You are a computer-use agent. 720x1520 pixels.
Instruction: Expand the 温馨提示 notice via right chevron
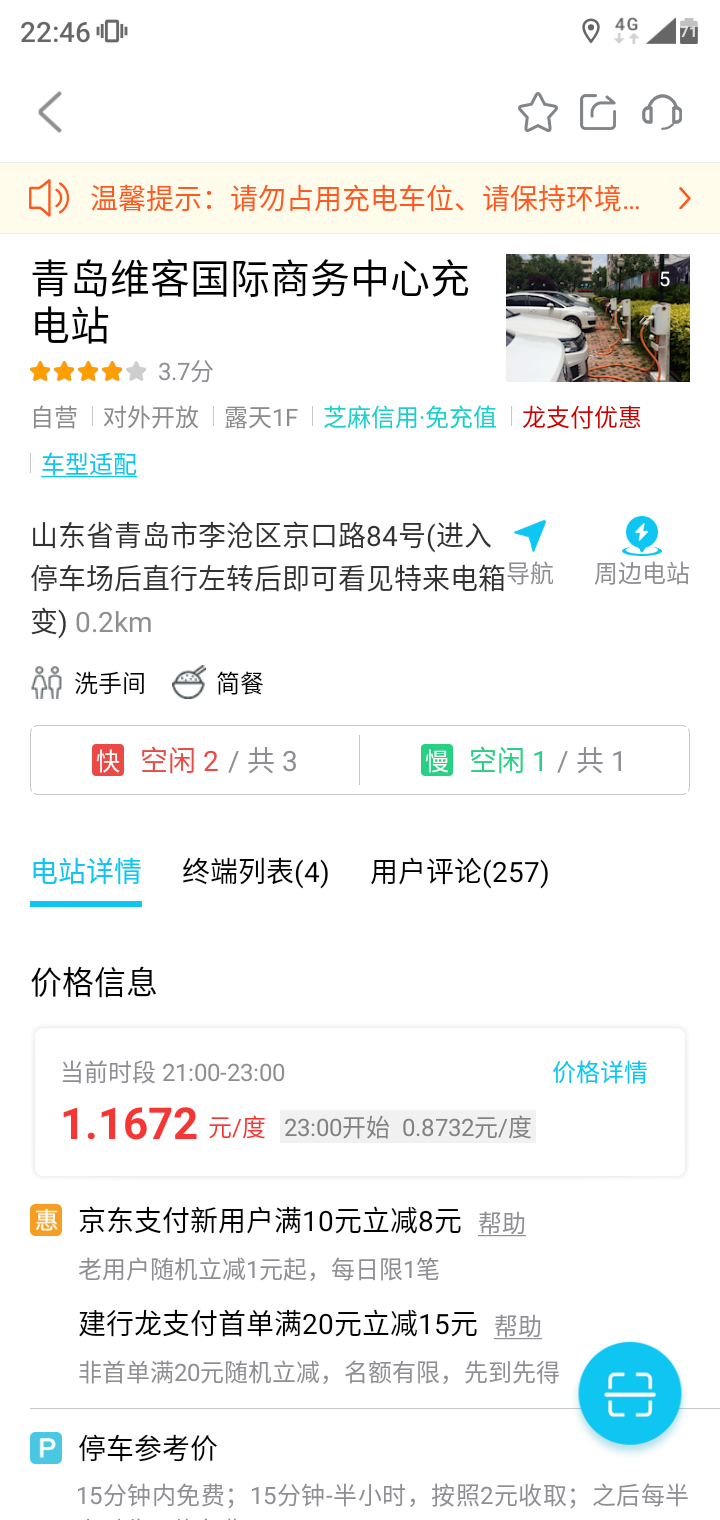(x=684, y=199)
